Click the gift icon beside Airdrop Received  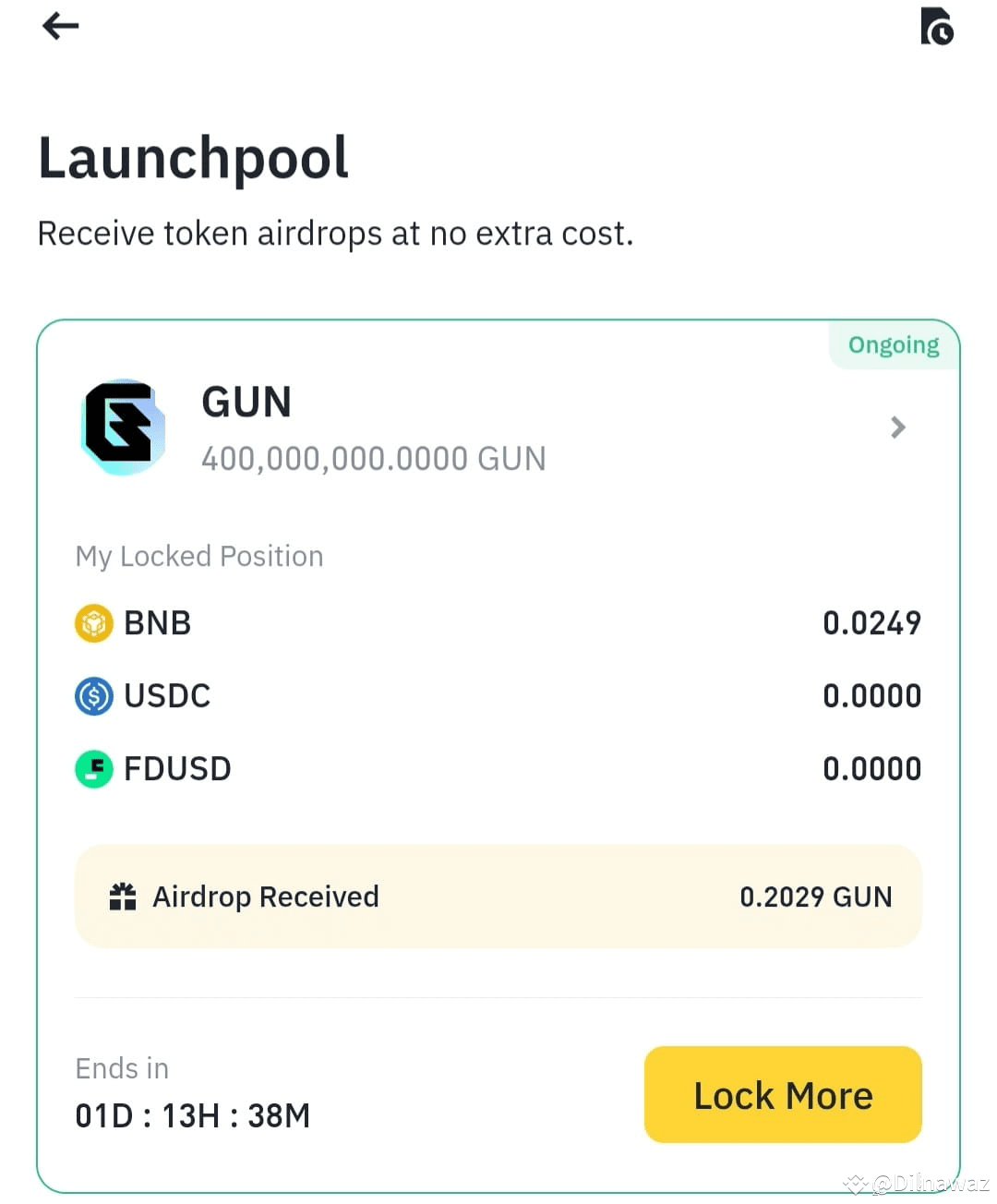(x=122, y=896)
